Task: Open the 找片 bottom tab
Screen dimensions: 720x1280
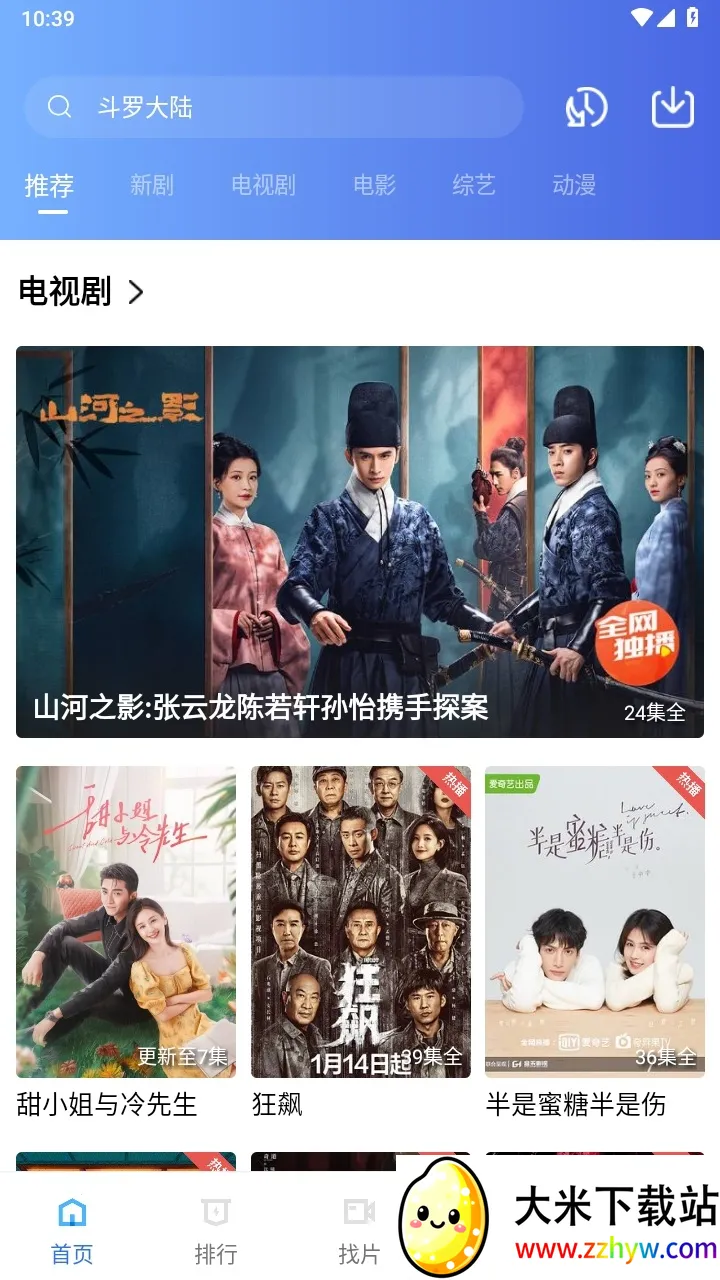Action: click(x=359, y=1230)
